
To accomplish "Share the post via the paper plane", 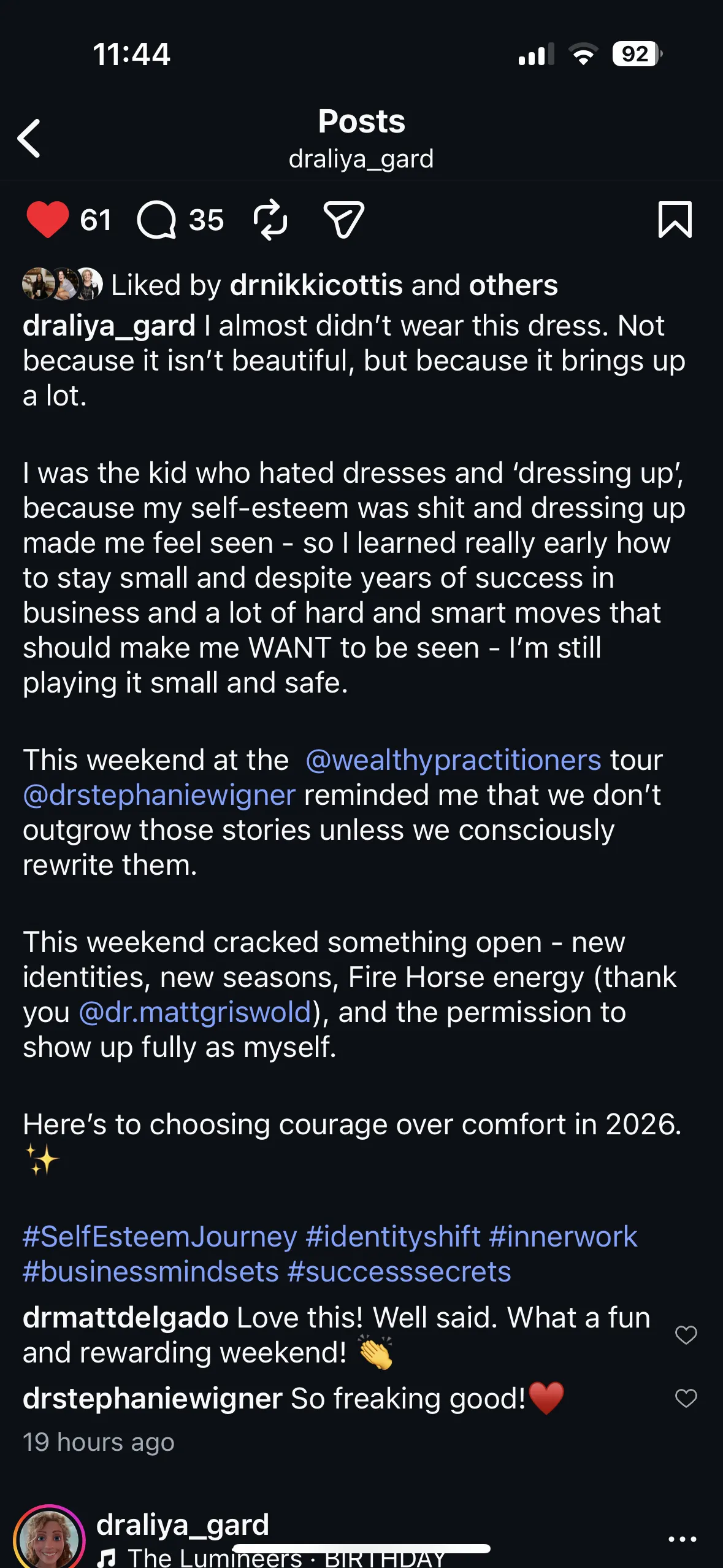I will coord(343,220).
